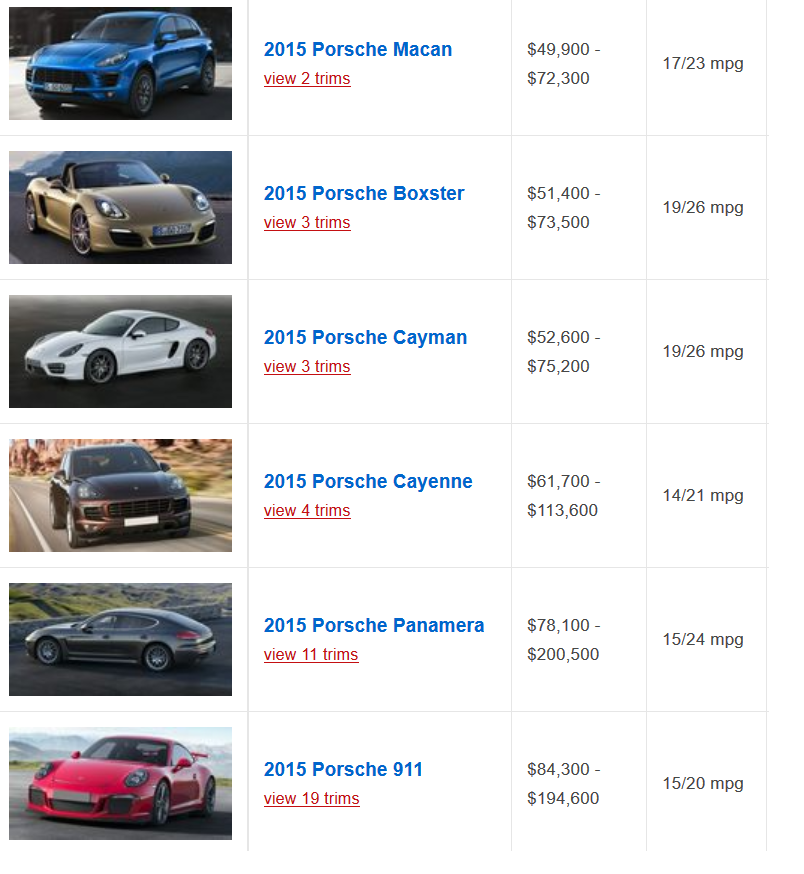The width and height of the screenshot is (804, 874).
Task: View 11 trims for the Panamera
Action: pos(311,655)
